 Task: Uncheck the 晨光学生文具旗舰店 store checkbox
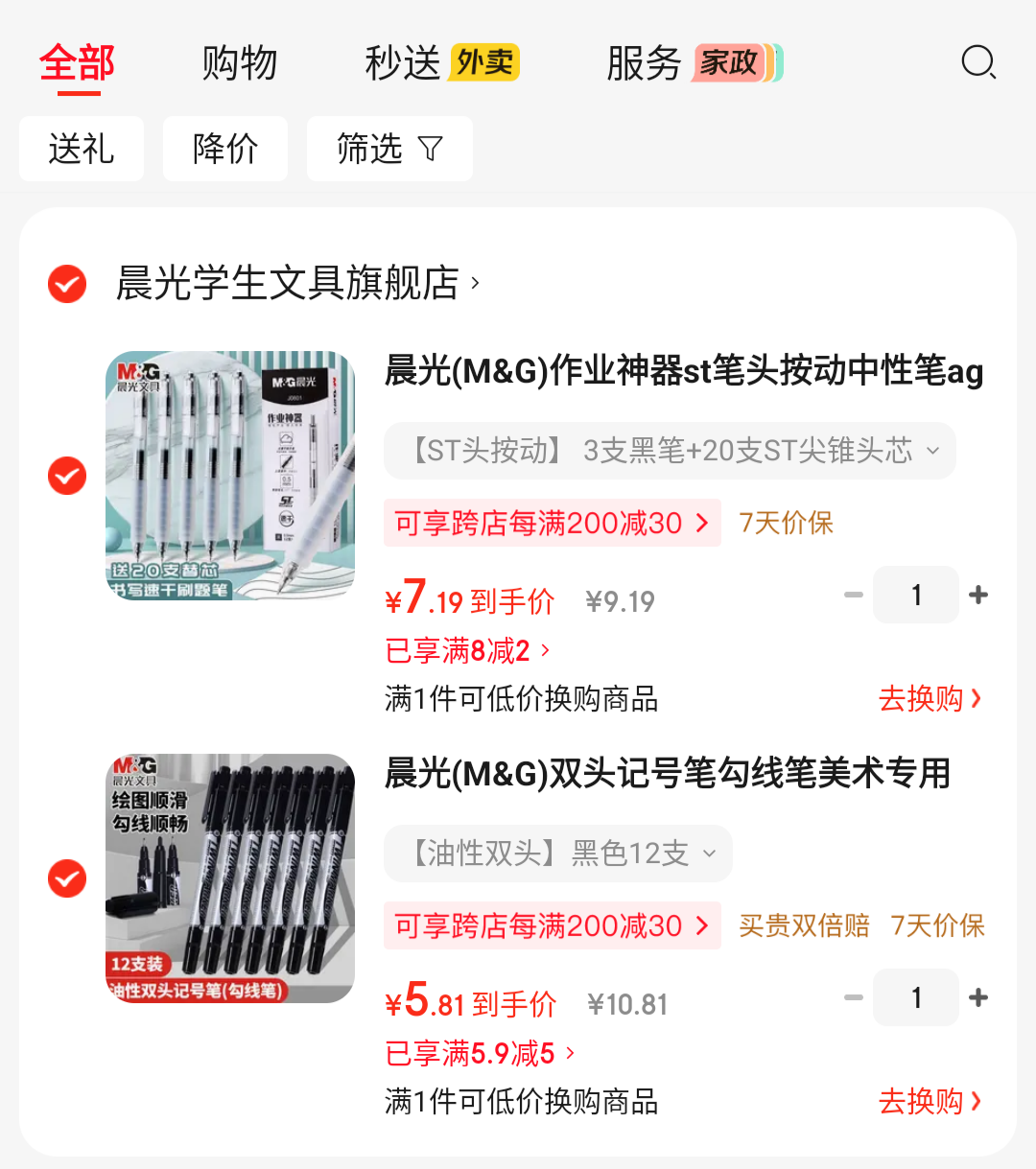(67, 284)
